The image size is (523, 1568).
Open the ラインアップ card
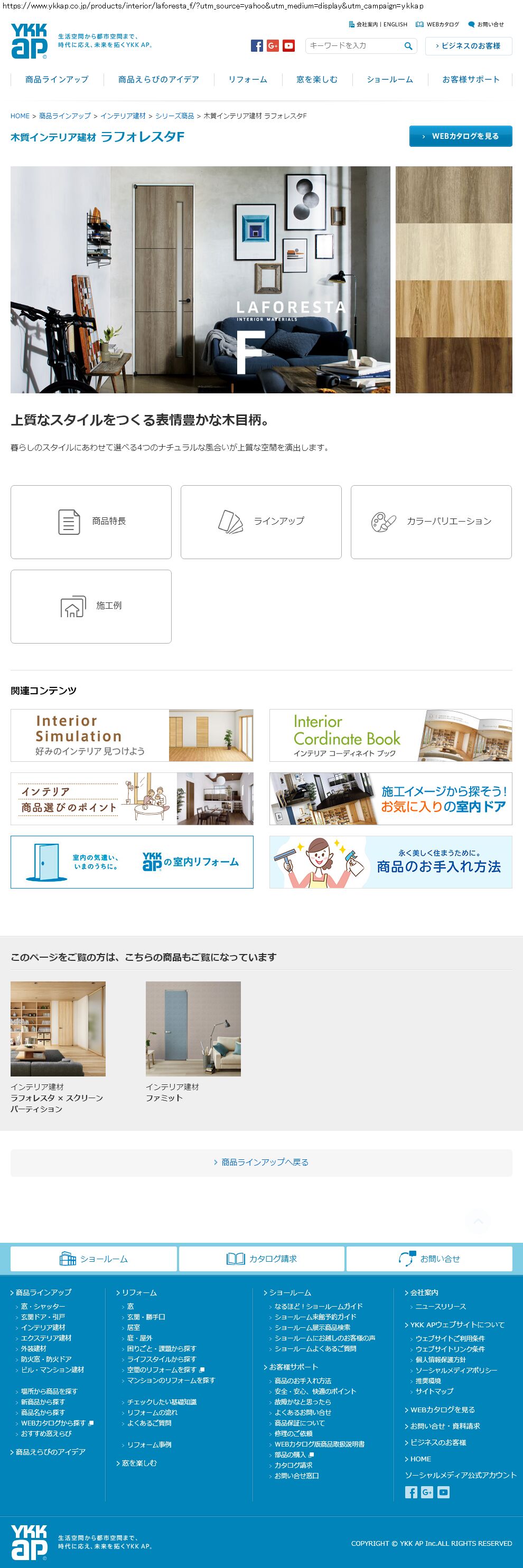point(260,522)
